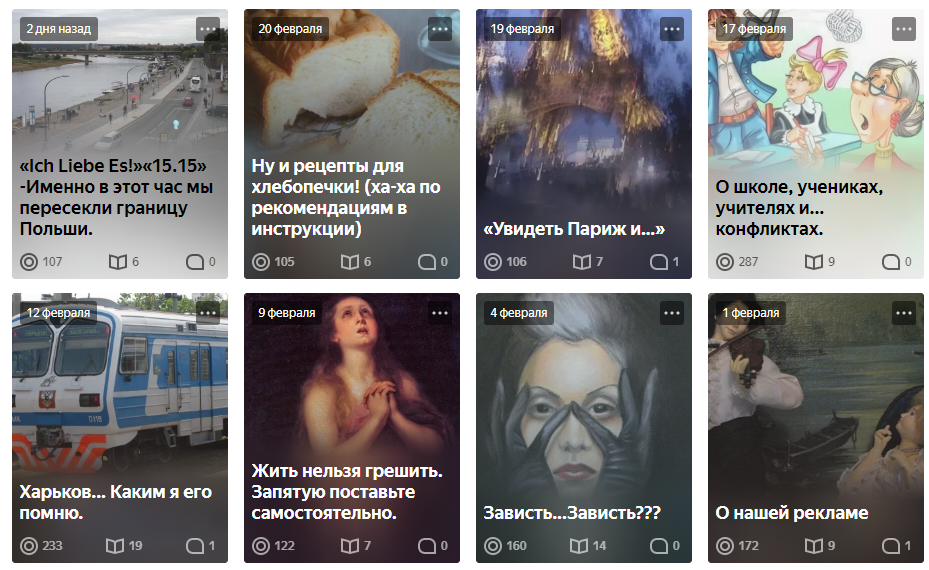Open the article «Жить нельзя грешить»
The width and height of the screenshot is (929, 570).
(x=347, y=491)
